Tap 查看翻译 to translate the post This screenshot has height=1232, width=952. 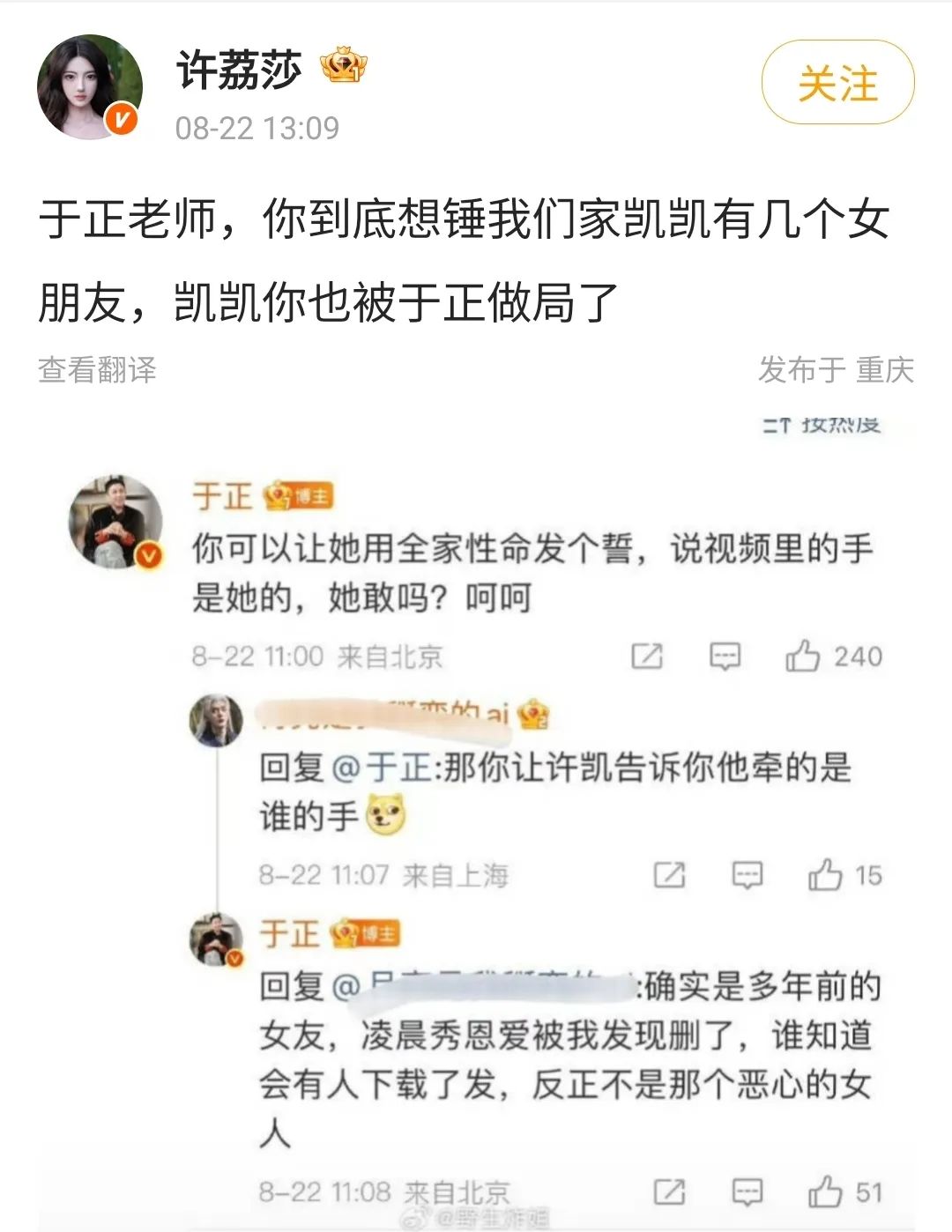(97, 369)
